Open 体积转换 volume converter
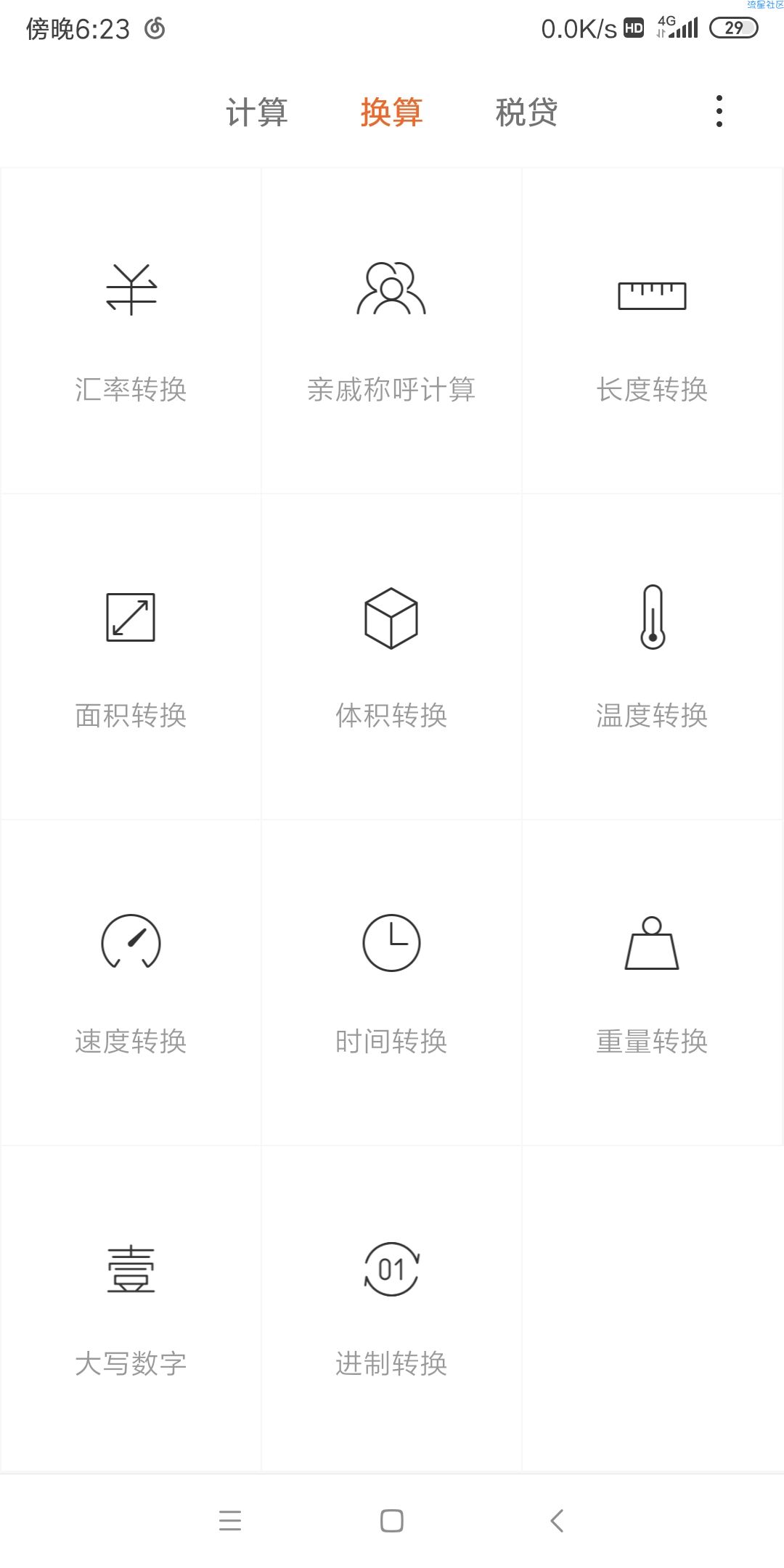The image size is (784, 1568). click(x=391, y=657)
